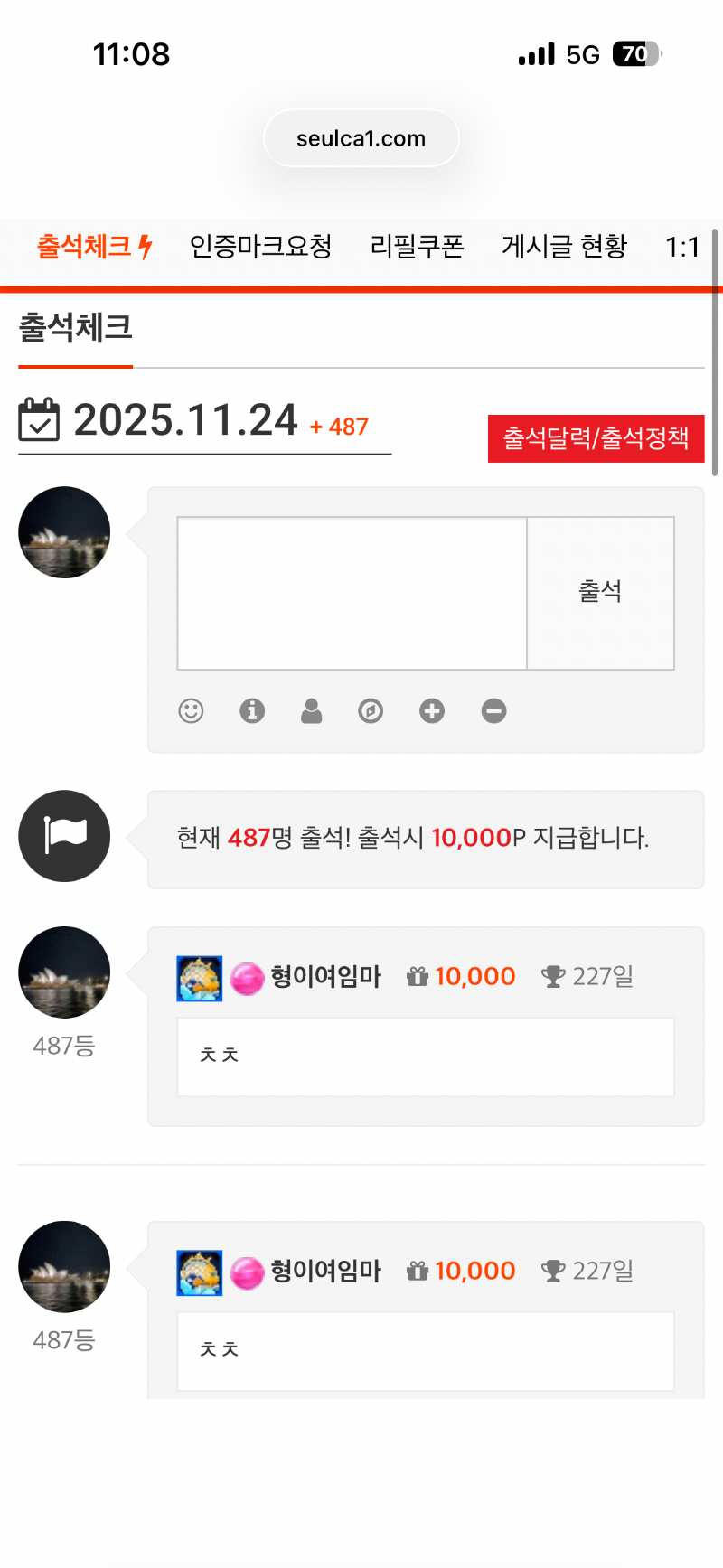Tap the person silhouette icon
Viewport: 723px width, 1568px height.
click(x=312, y=711)
